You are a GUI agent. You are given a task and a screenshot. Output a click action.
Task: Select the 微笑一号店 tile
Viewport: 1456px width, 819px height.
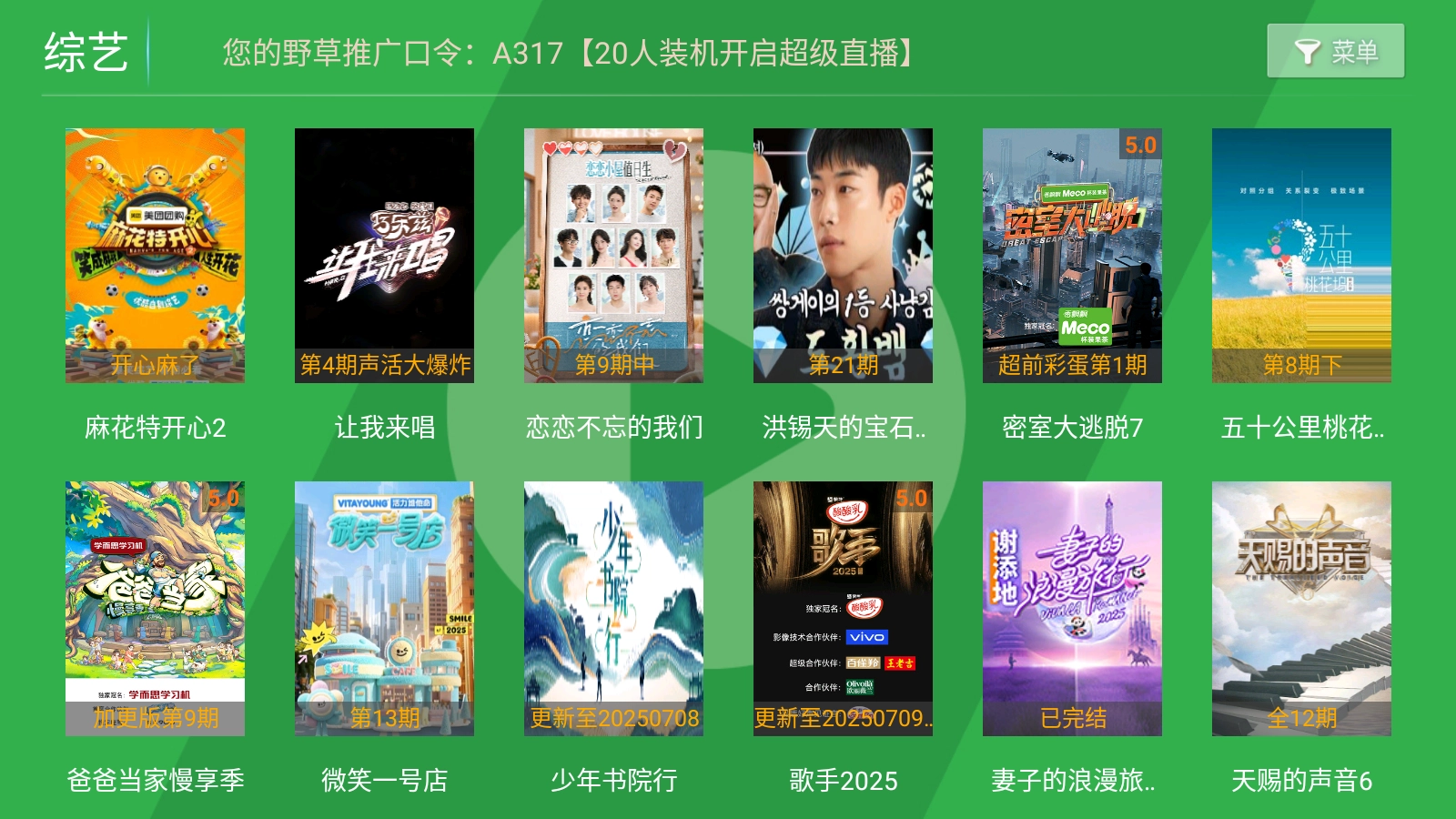(x=384, y=608)
